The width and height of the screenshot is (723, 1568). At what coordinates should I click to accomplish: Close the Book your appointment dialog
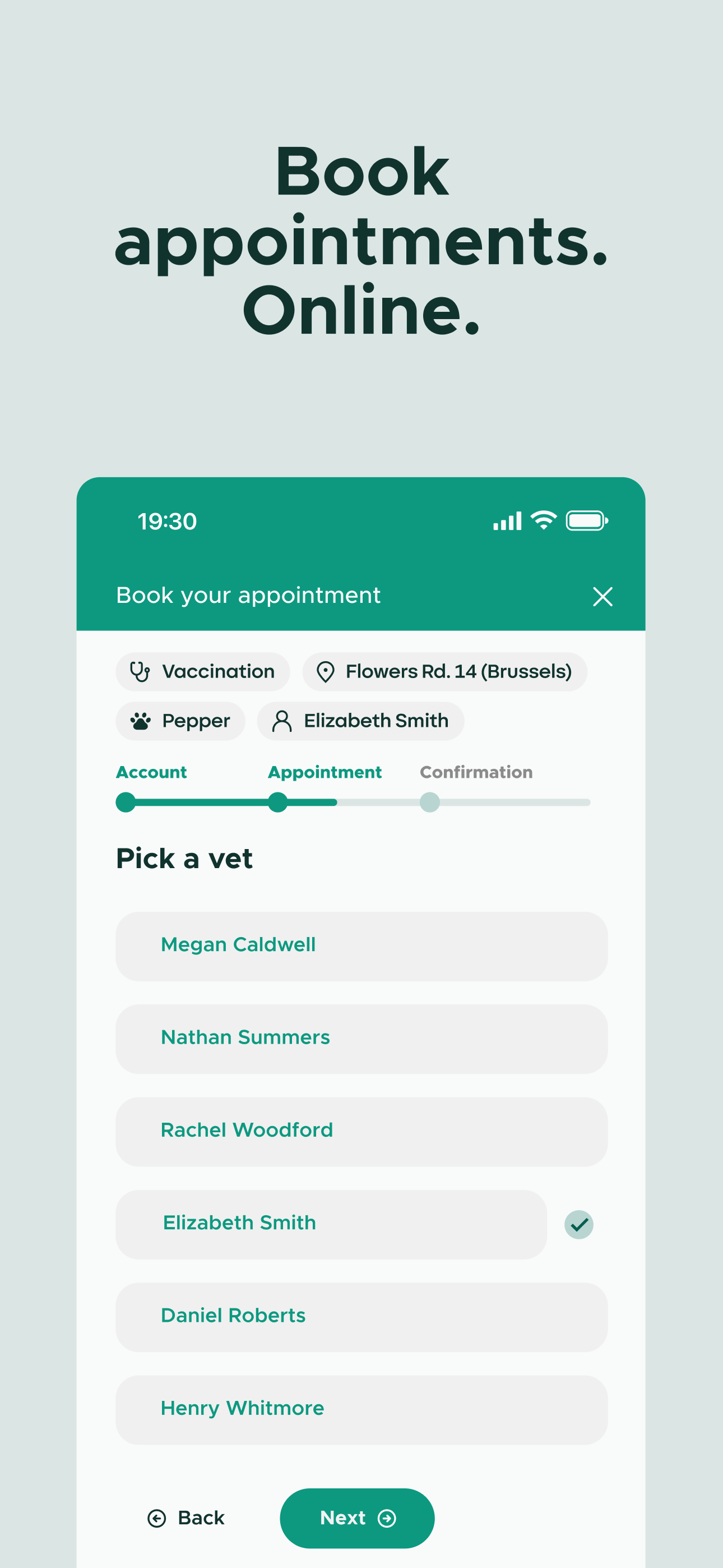coord(602,596)
